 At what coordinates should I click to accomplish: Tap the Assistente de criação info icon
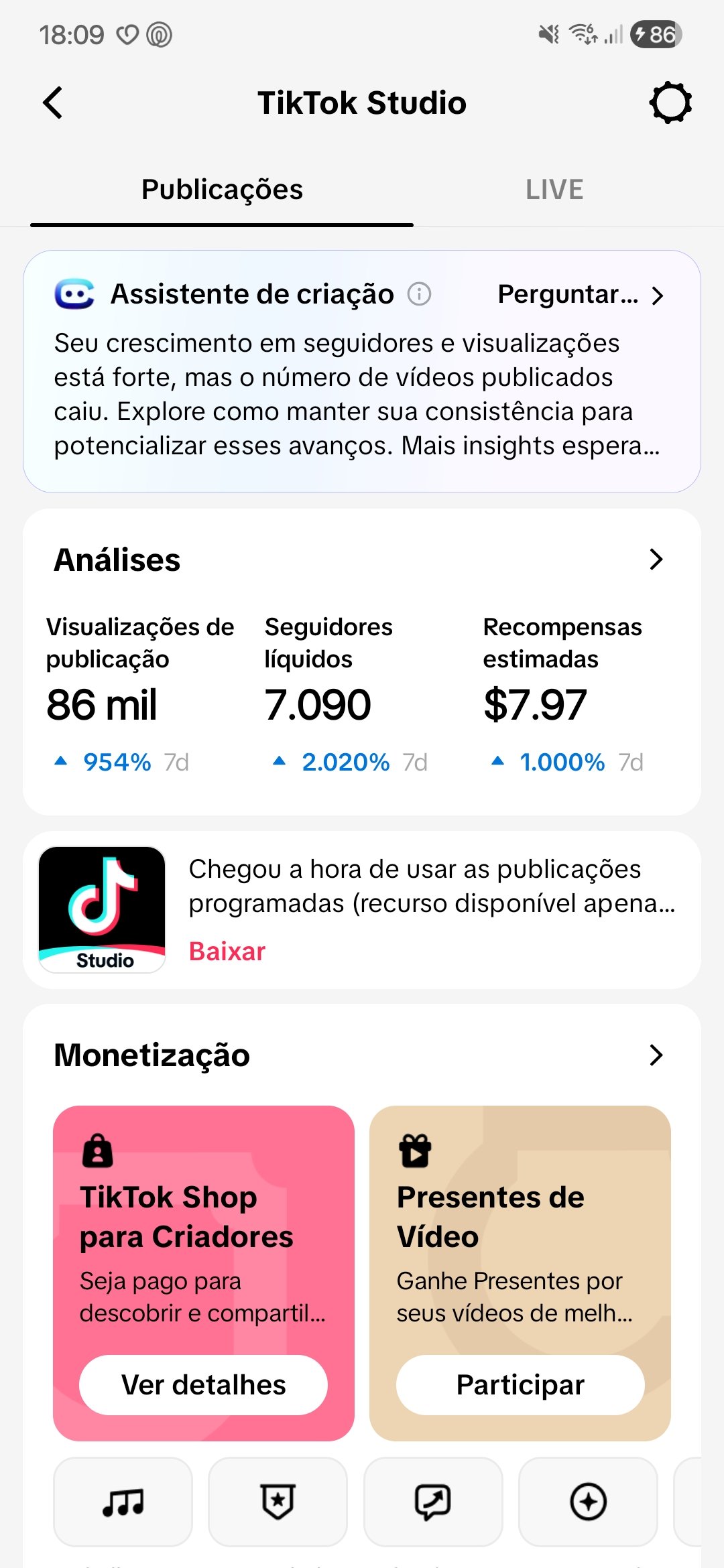tap(420, 294)
